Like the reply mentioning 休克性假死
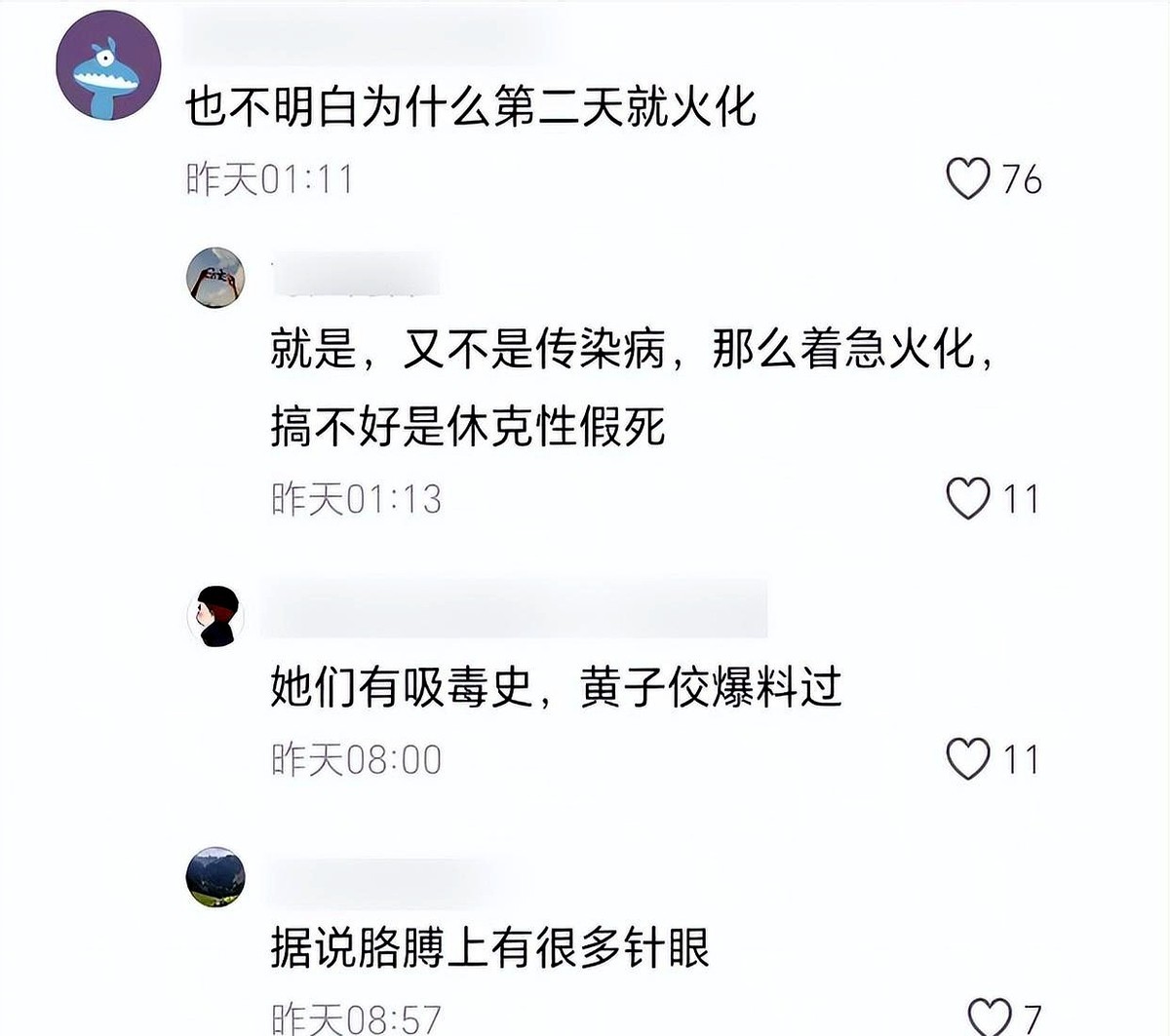The image size is (1170, 1036). 968,498
